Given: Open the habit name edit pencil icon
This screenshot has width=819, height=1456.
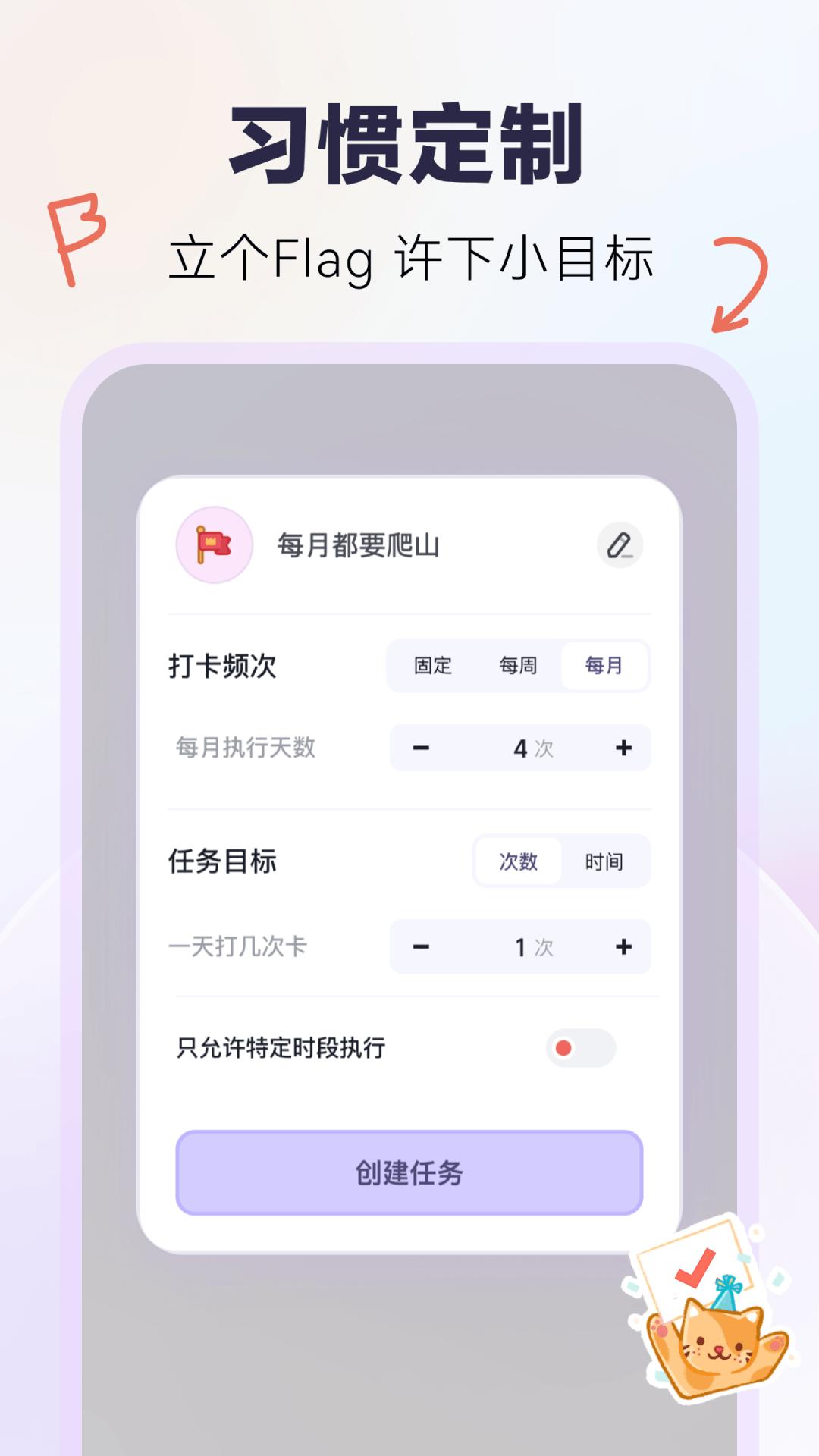Looking at the screenshot, I should pyautogui.click(x=620, y=544).
